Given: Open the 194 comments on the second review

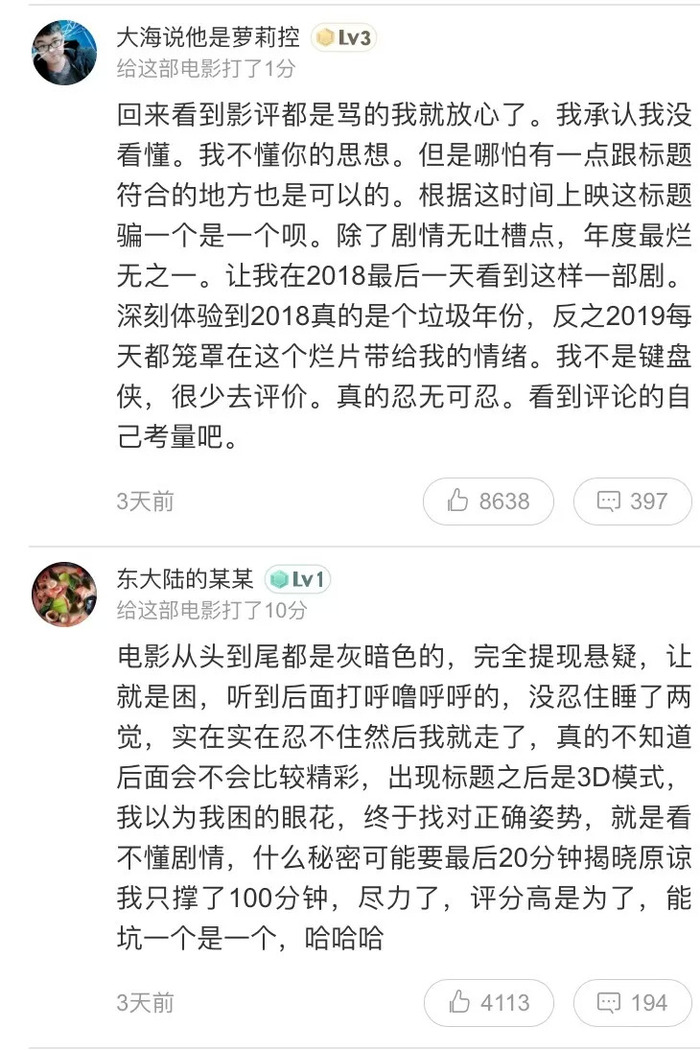Looking at the screenshot, I should pos(632,1002).
